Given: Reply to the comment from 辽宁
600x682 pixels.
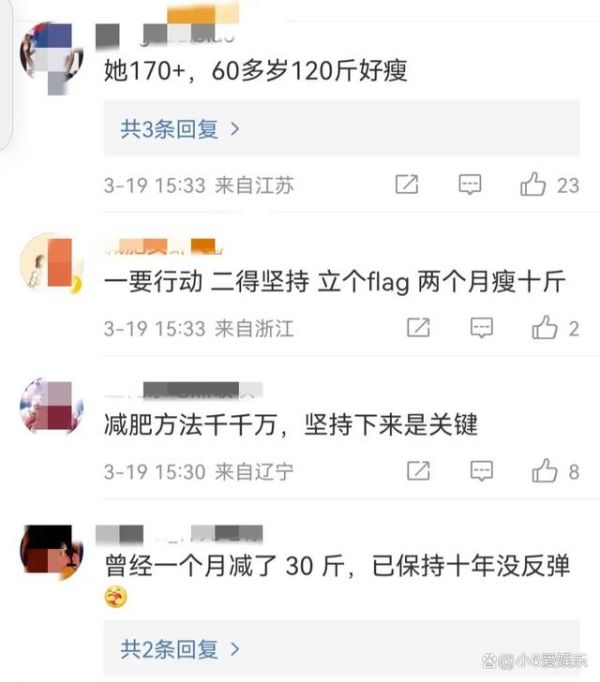Looking at the screenshot, I should click(482, 471).
